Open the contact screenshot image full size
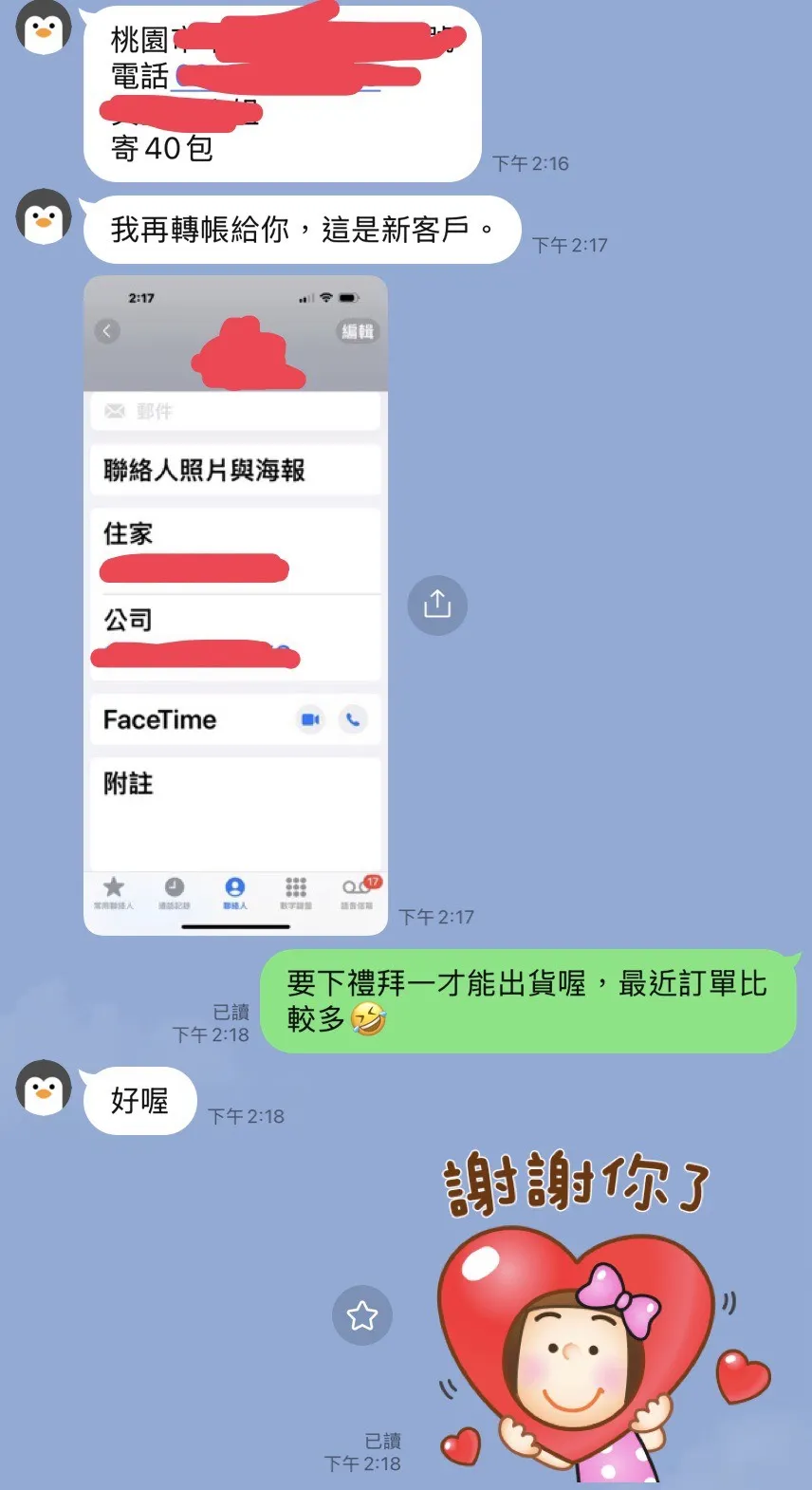The height and width of the screenshot is (1490, 812). click(x=235, y=605)
